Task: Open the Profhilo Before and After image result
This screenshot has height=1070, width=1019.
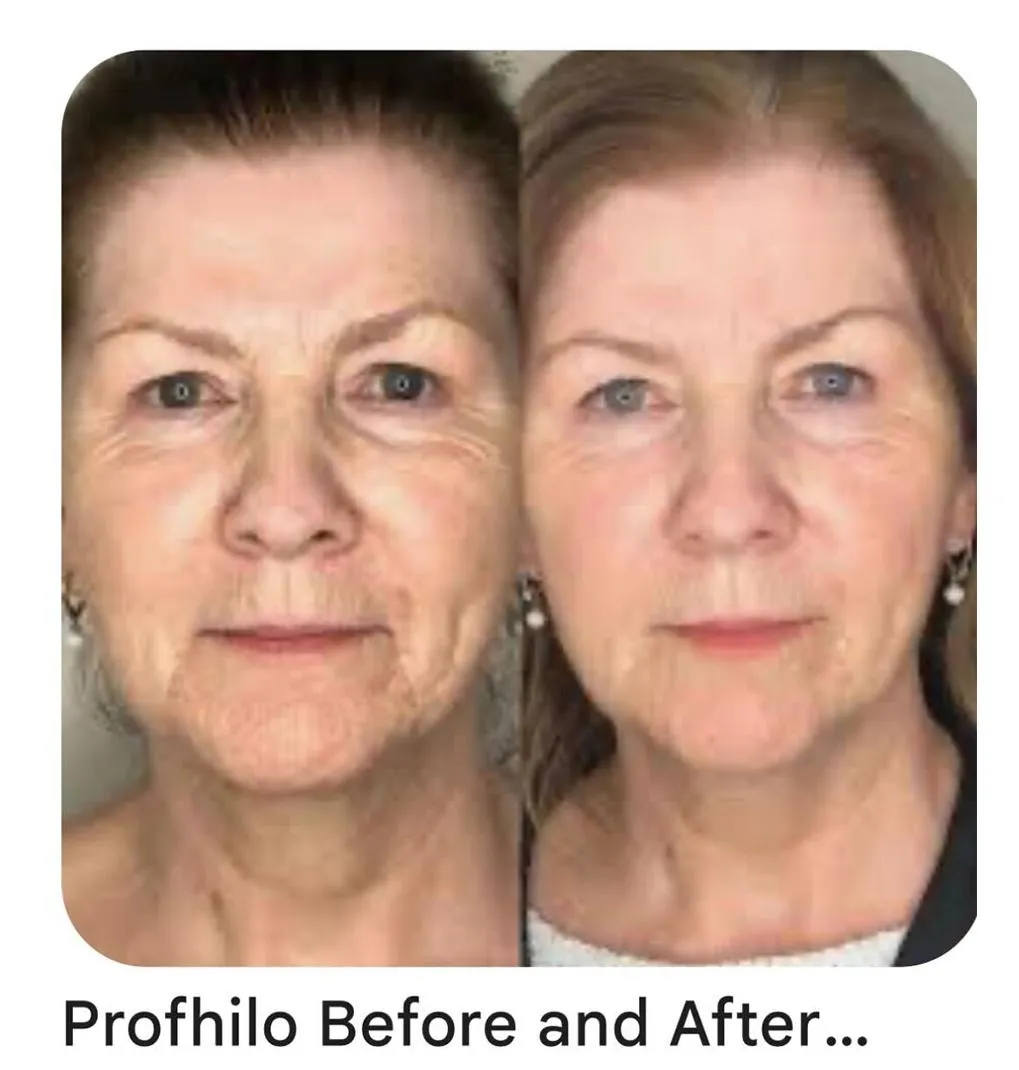Action: pos(518,508)
